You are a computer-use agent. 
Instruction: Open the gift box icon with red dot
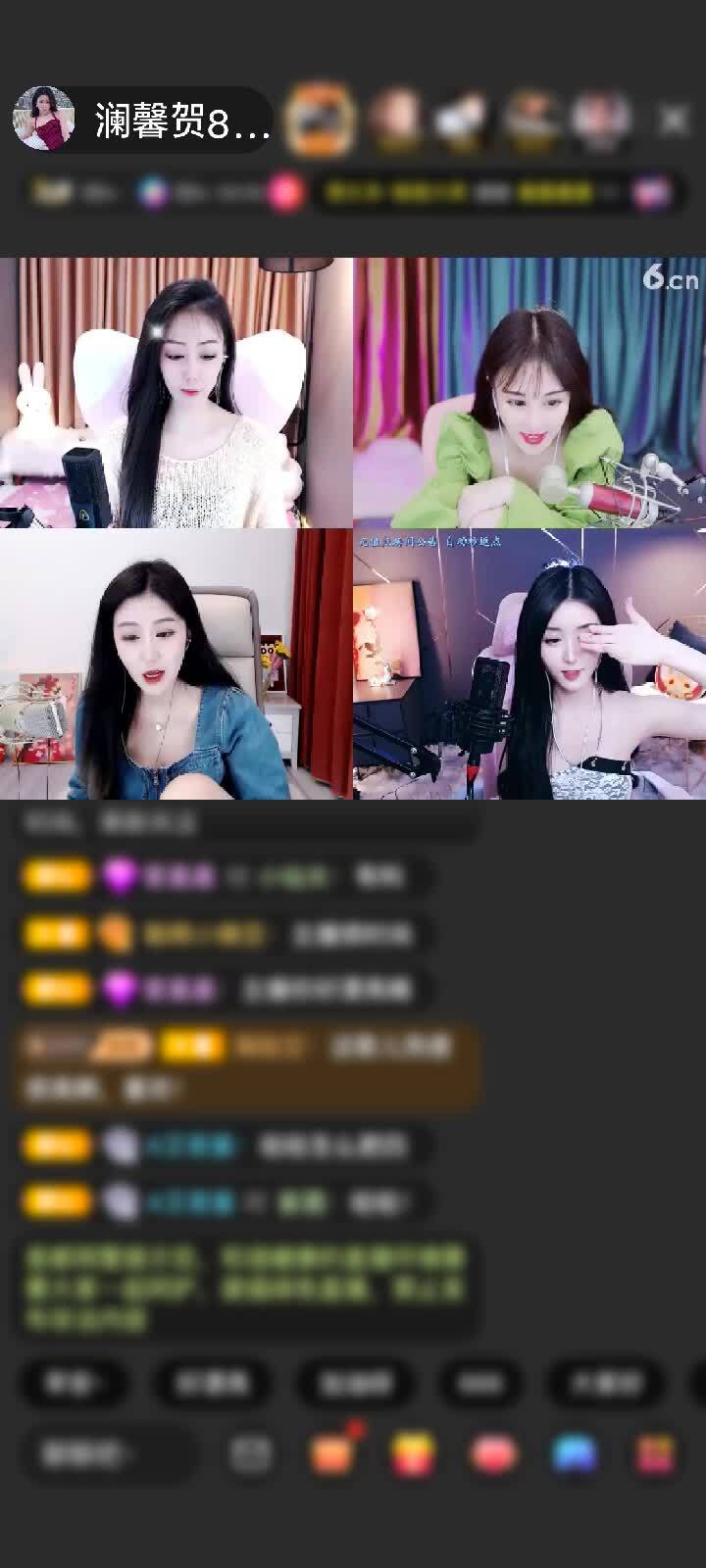click(333, 1452)
